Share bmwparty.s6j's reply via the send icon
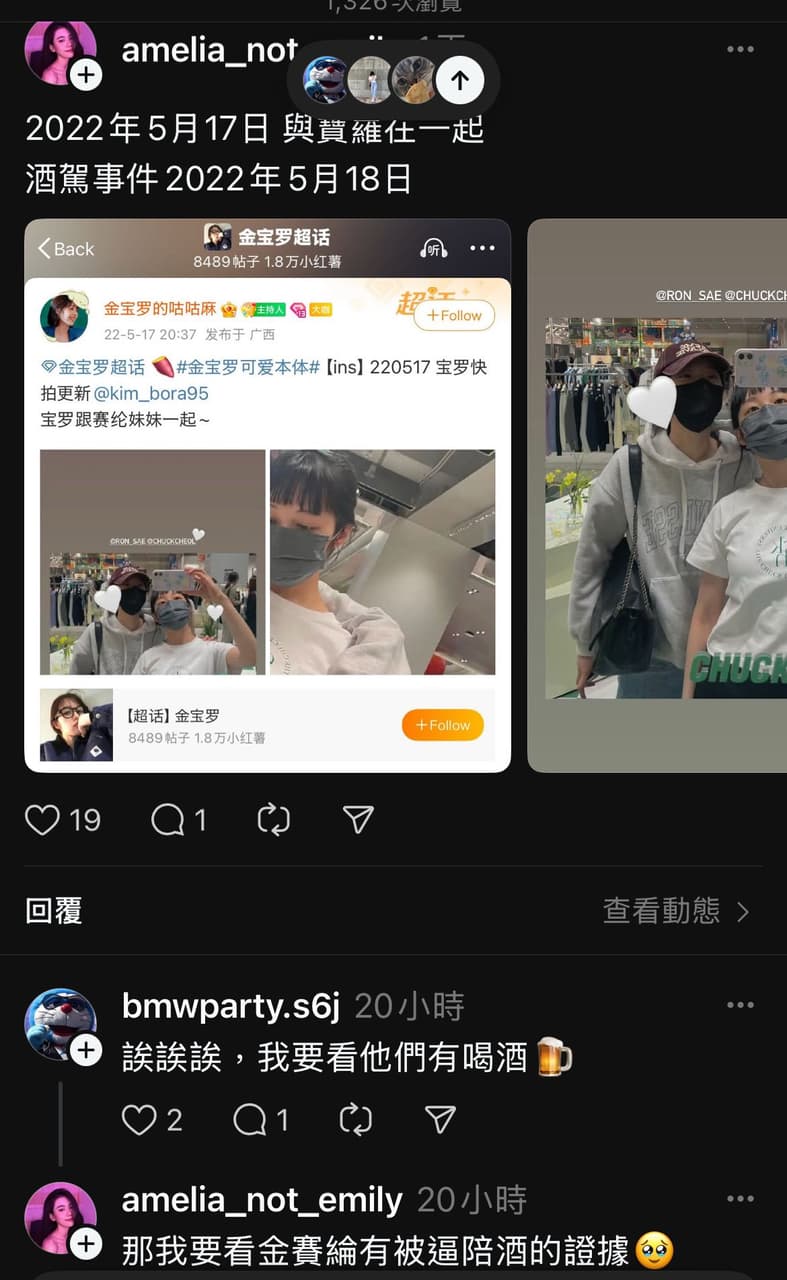The height and width of the screenshot is (1280, 787). click(x=440, y=1120)
